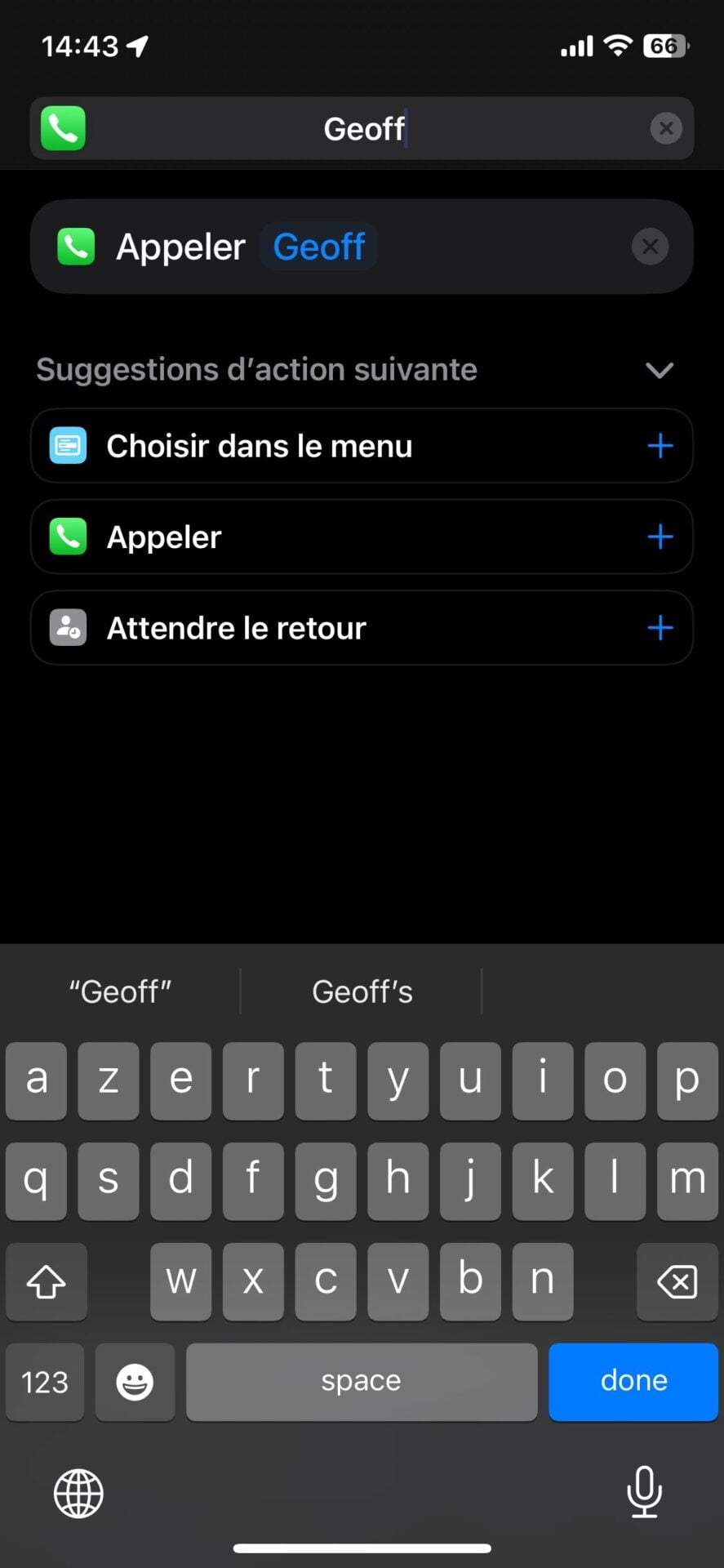
Task: Start dictation with the microphone
Action: pyautogui.click(x=644, y=1492)
